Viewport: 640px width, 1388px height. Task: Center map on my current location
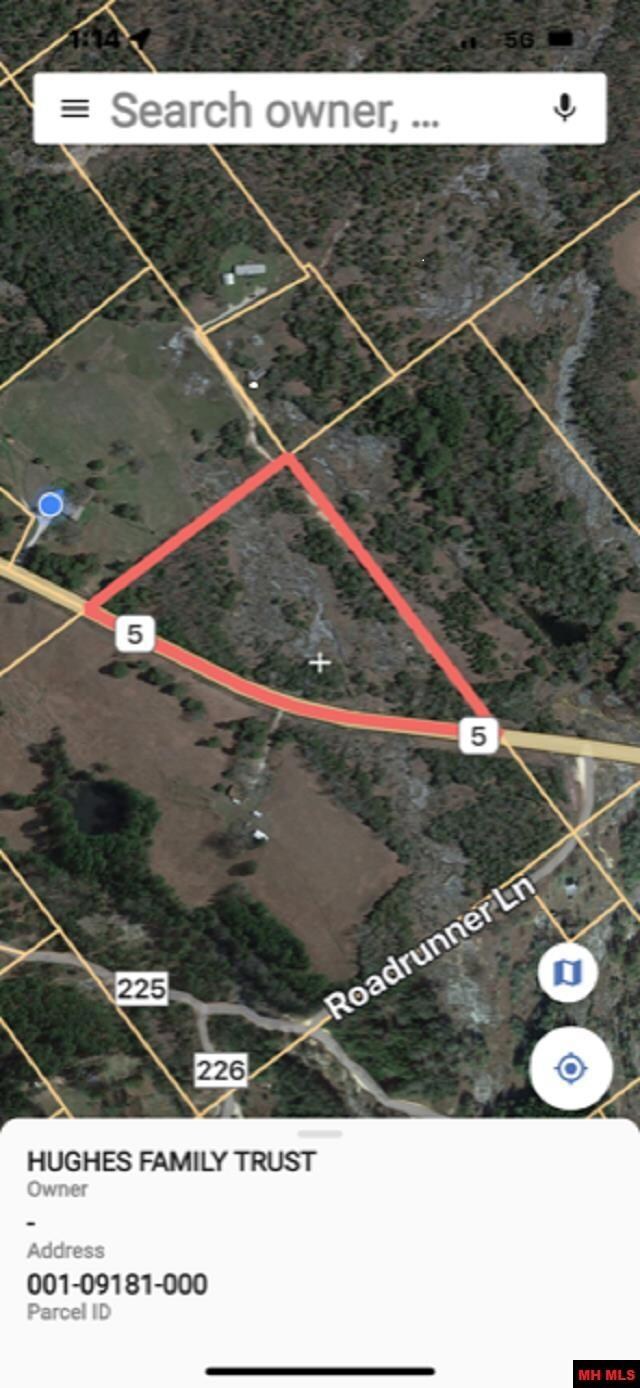tap(570, 1069)
